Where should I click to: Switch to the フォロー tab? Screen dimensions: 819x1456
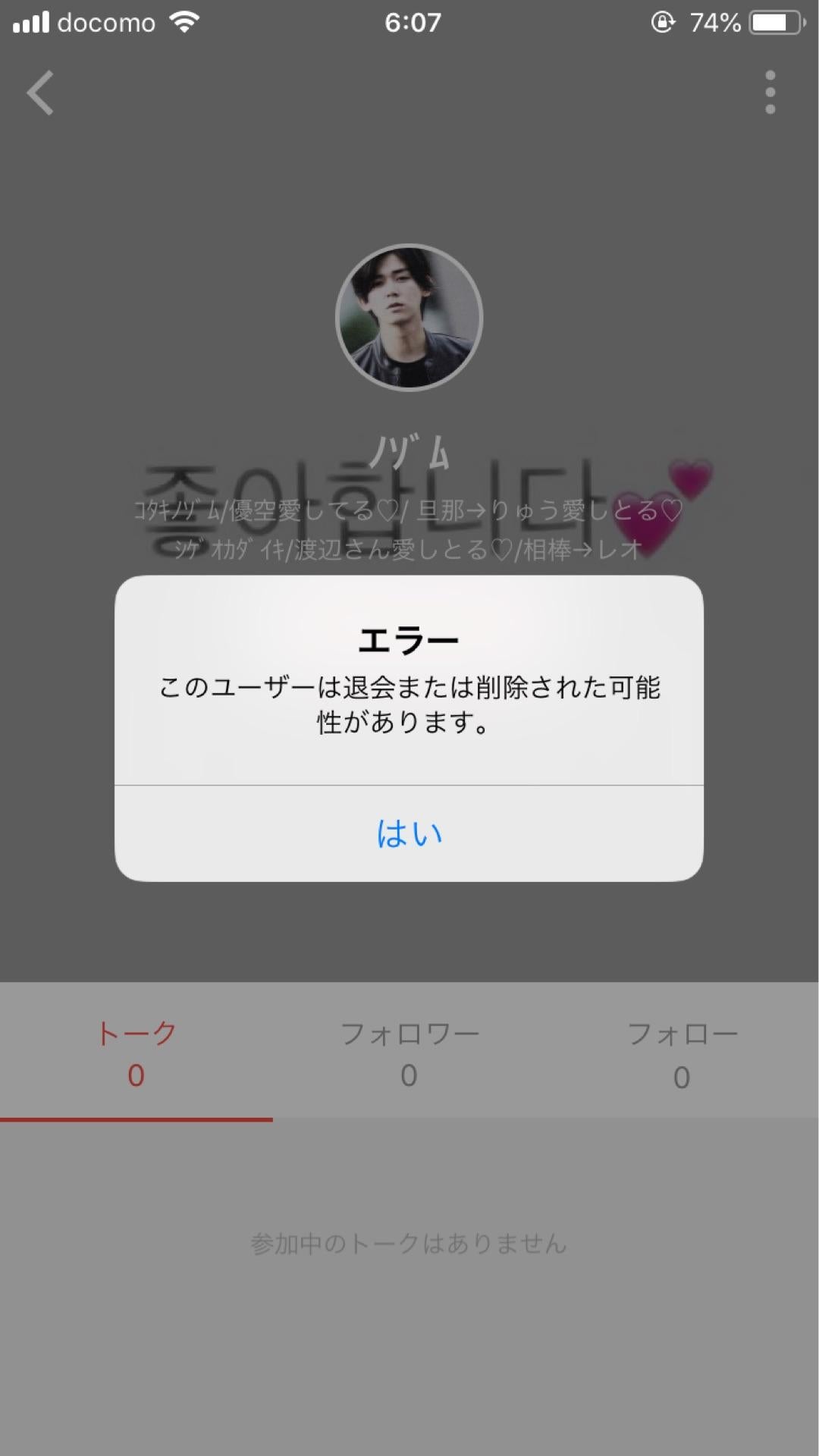681,1031
